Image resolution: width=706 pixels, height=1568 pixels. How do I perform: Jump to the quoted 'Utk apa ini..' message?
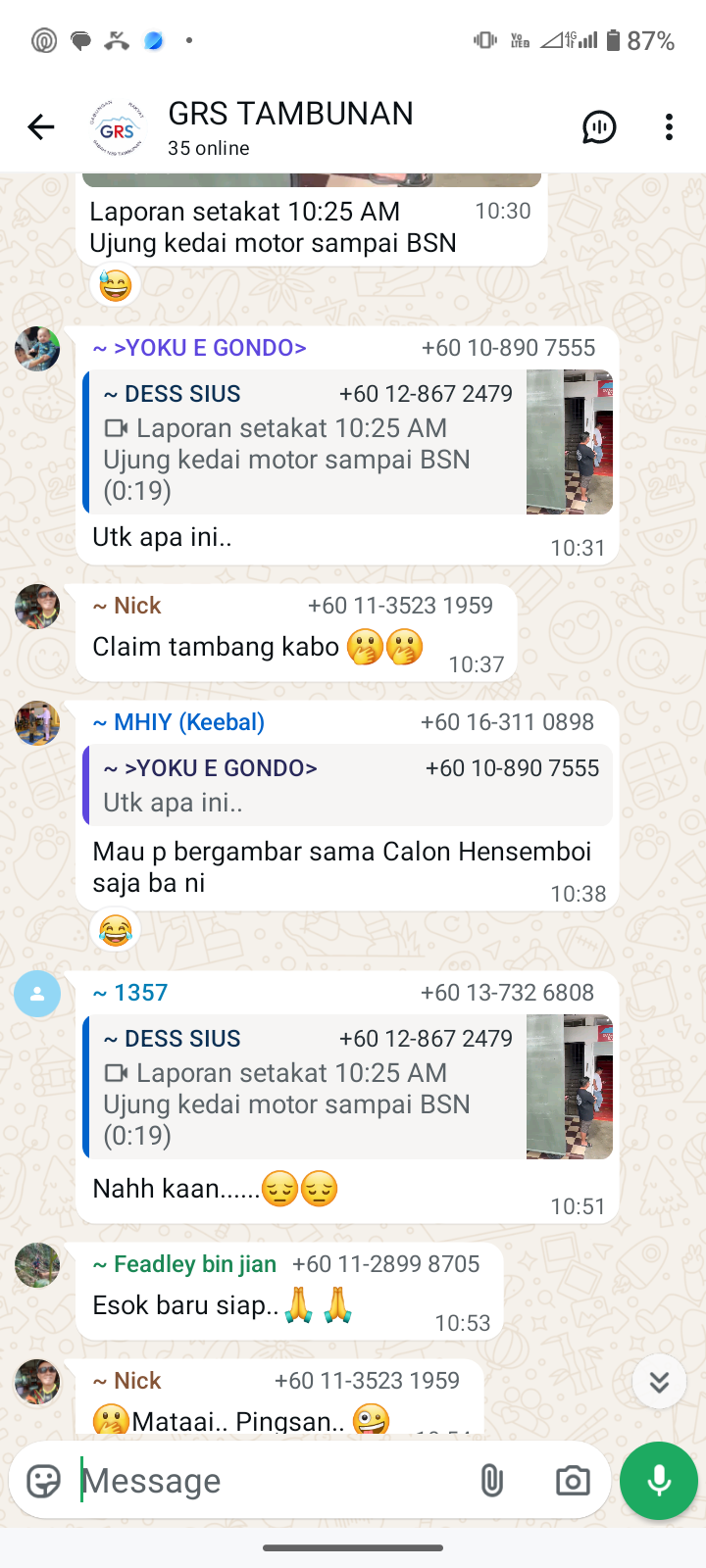click(348, 786)
